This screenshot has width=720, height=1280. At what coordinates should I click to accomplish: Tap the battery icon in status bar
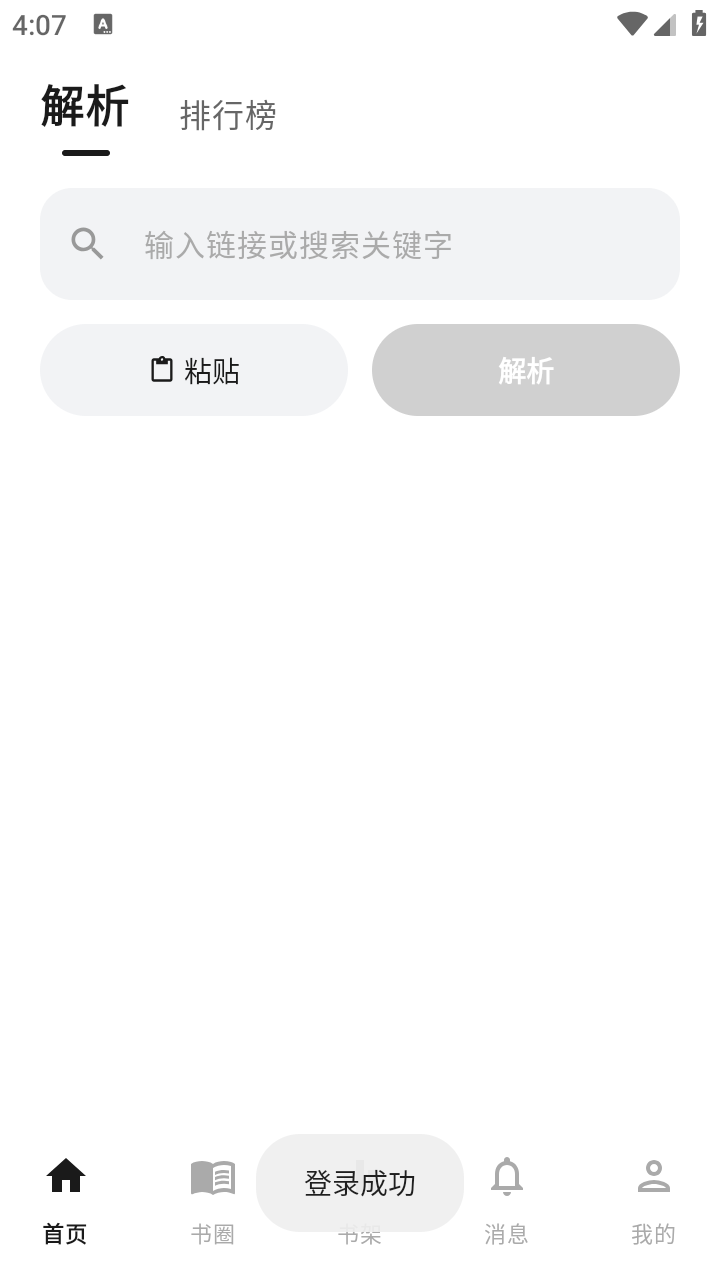tap(699, 25)
